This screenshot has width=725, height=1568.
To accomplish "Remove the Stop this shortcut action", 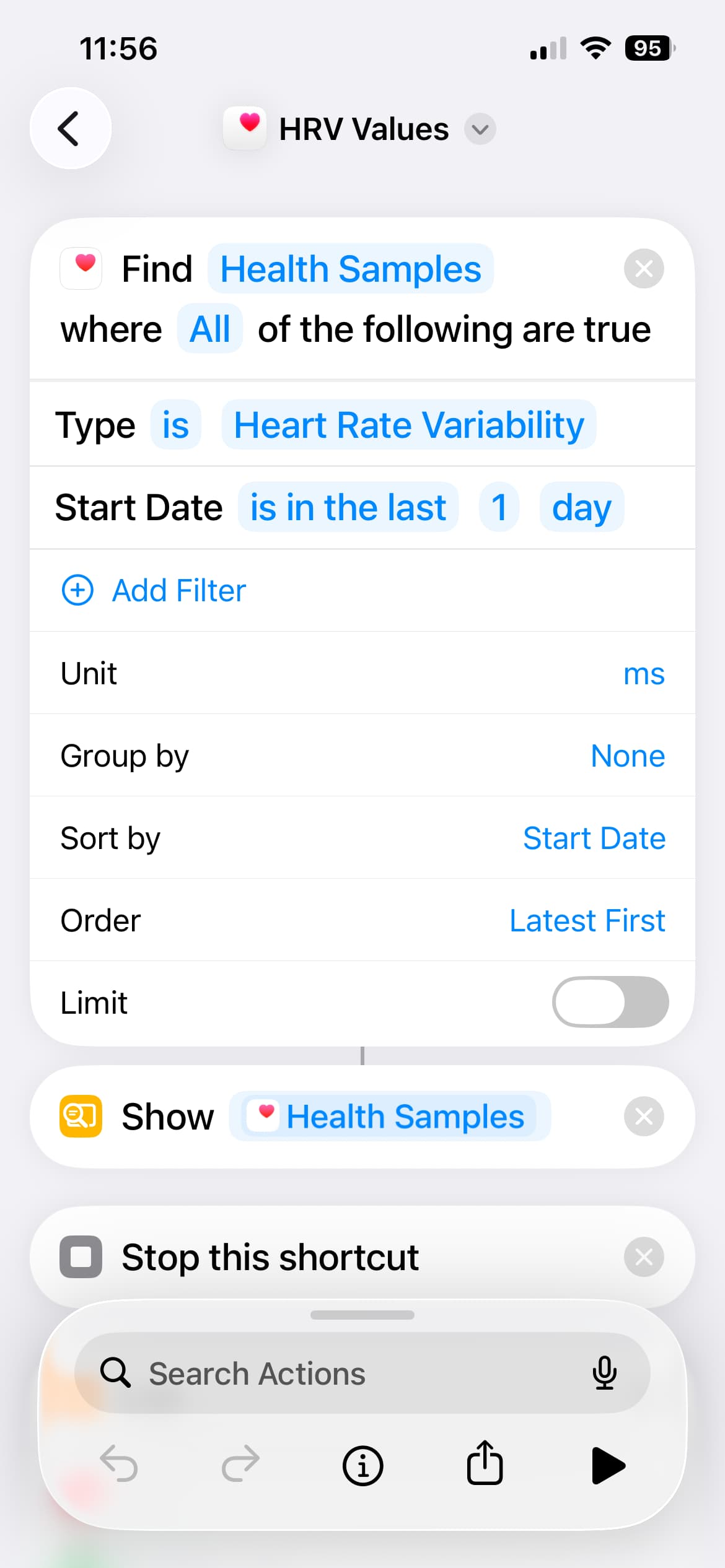I will [643, 1257].
